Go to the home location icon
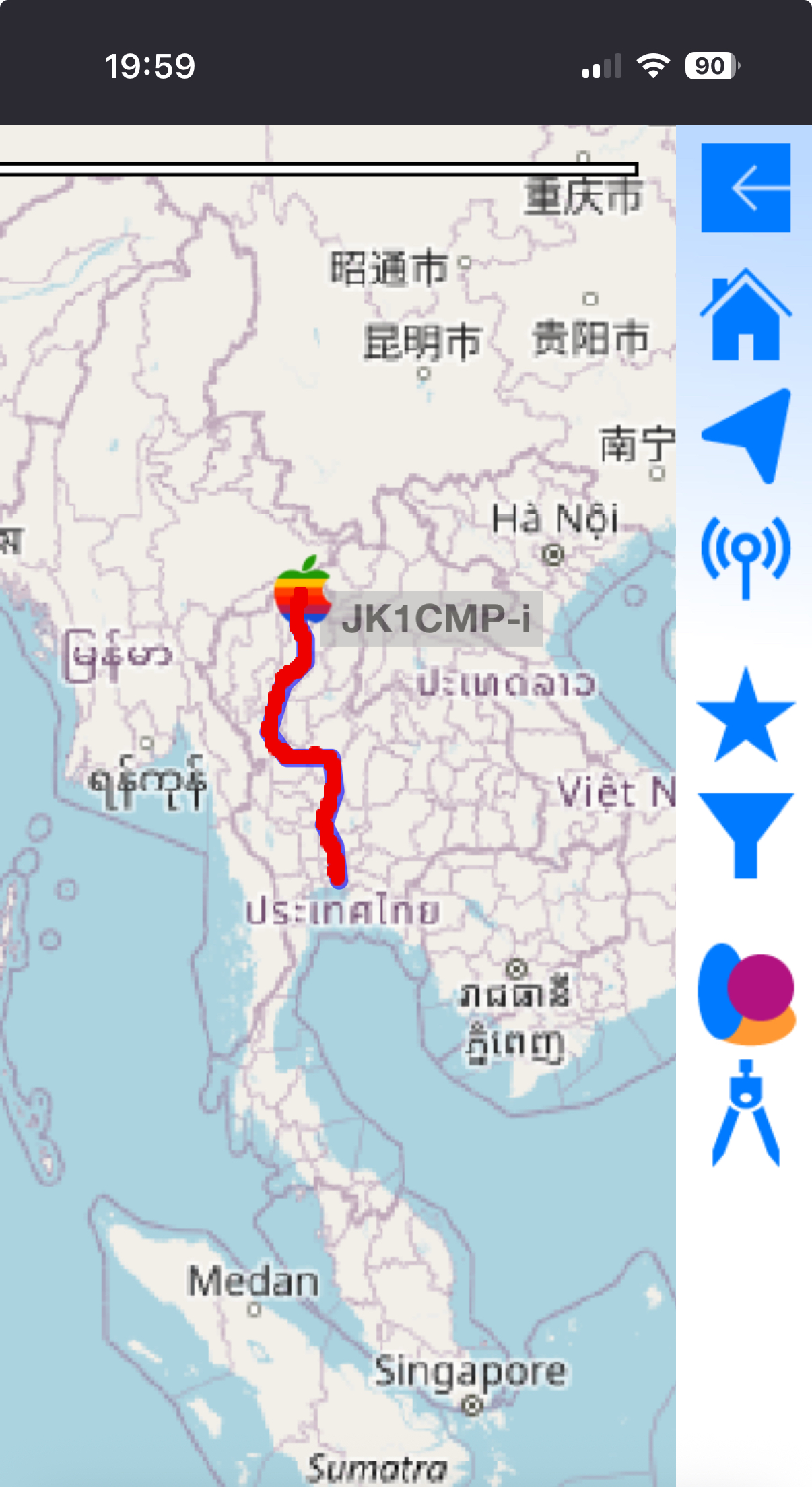The image size is (812, 1487). click(x=745, y=315)
